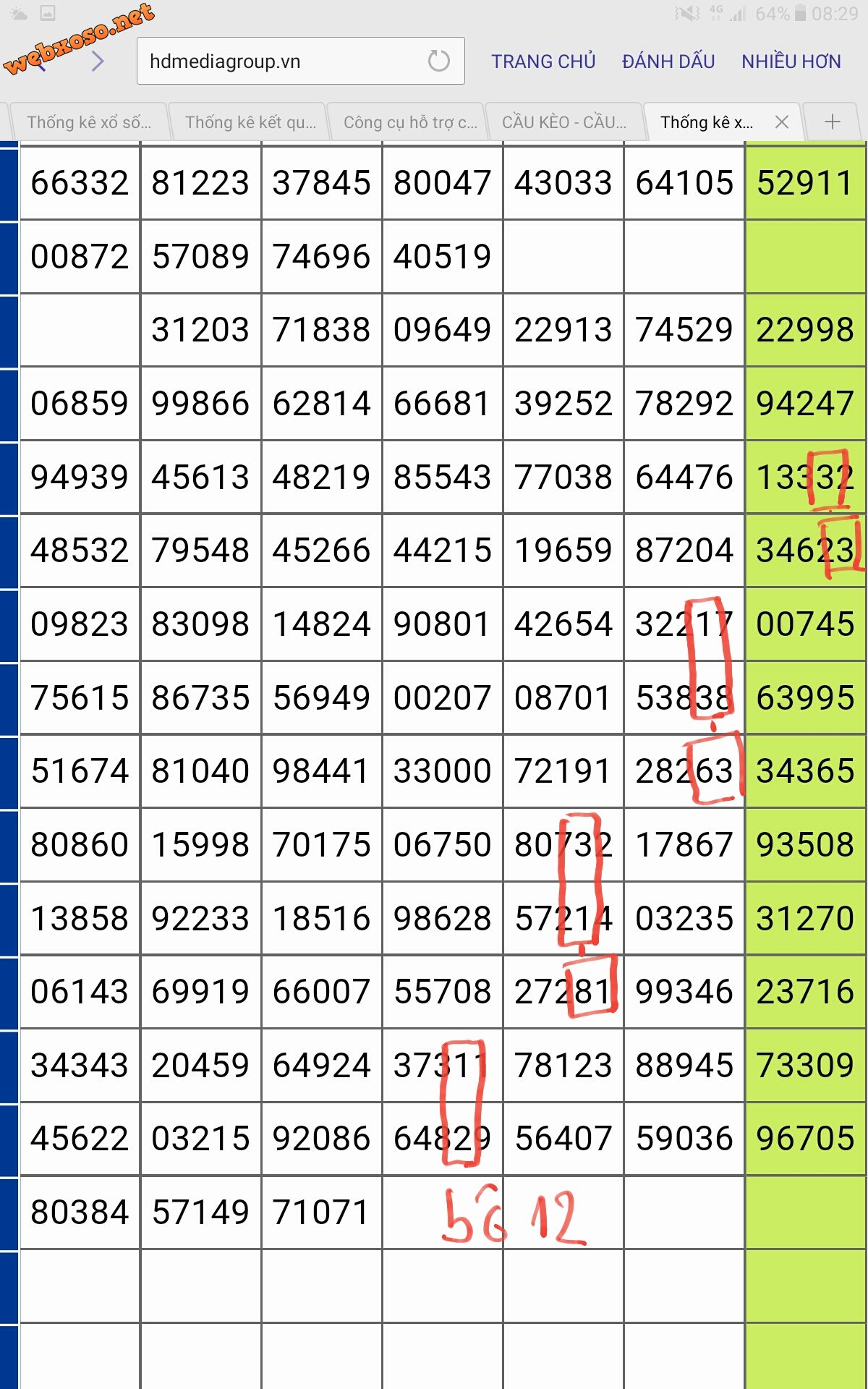Reload the current page
The height and width of the screenshot is (1389, 868).
tap(438, 61)
